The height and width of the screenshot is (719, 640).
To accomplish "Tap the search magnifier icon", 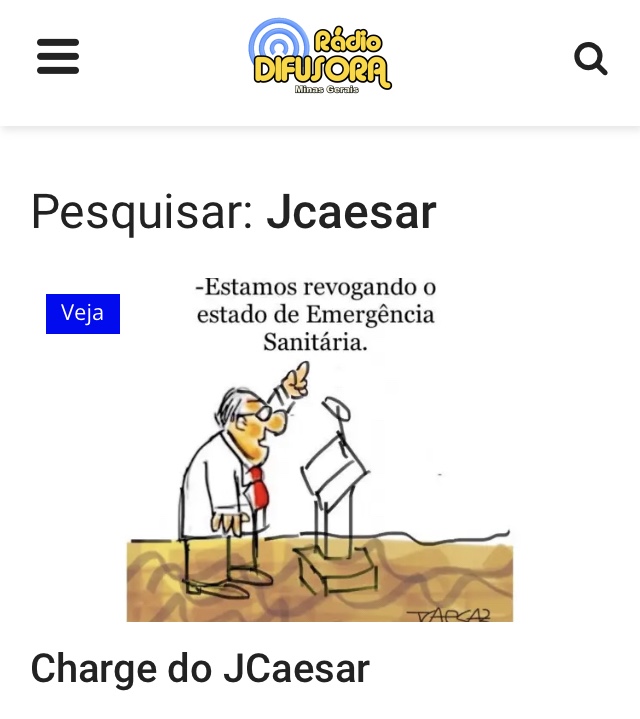I will pyautogui.click(x=591, y=59).
